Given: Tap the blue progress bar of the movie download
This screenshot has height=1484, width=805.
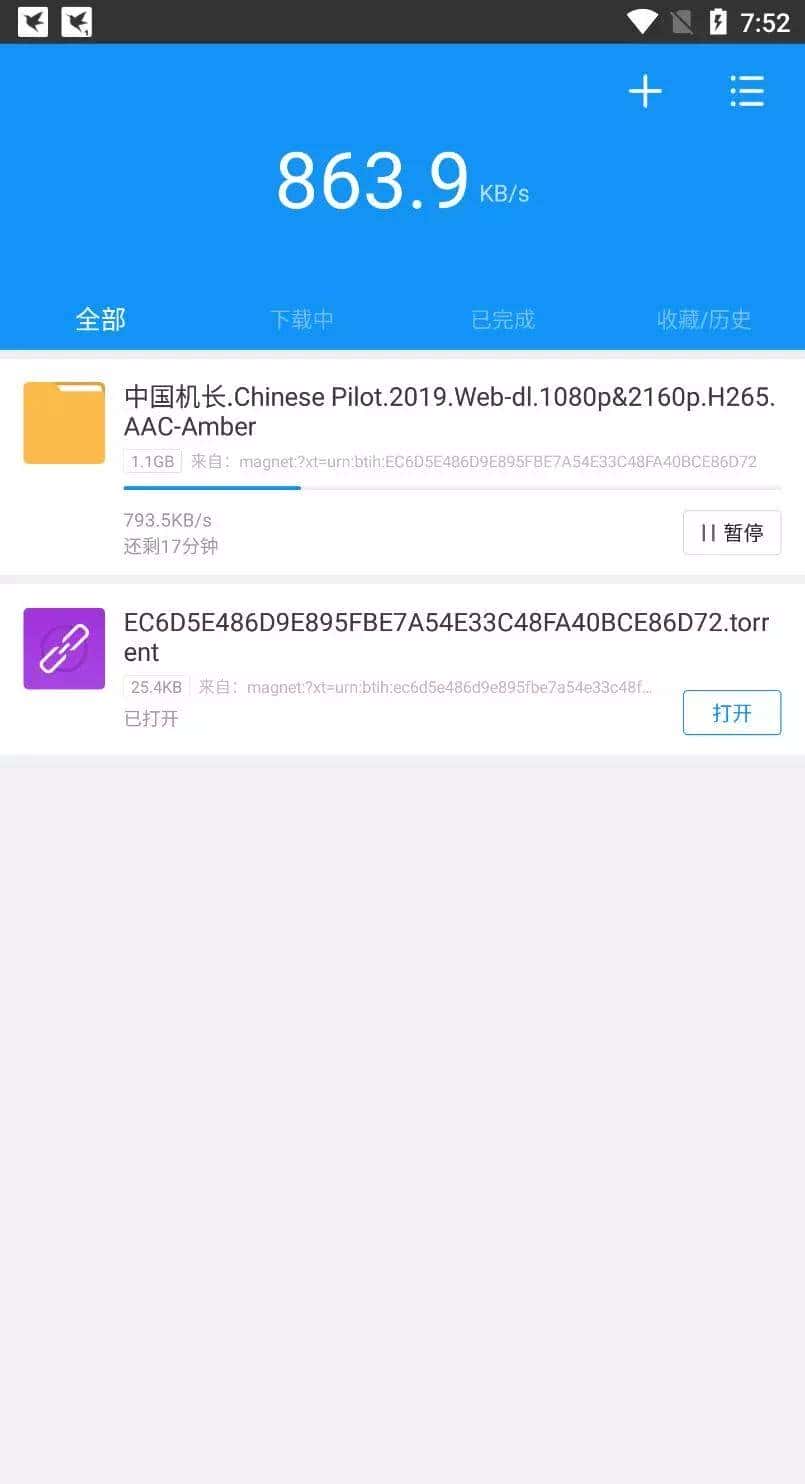Looking at the screenshot, I should [211, 489].
